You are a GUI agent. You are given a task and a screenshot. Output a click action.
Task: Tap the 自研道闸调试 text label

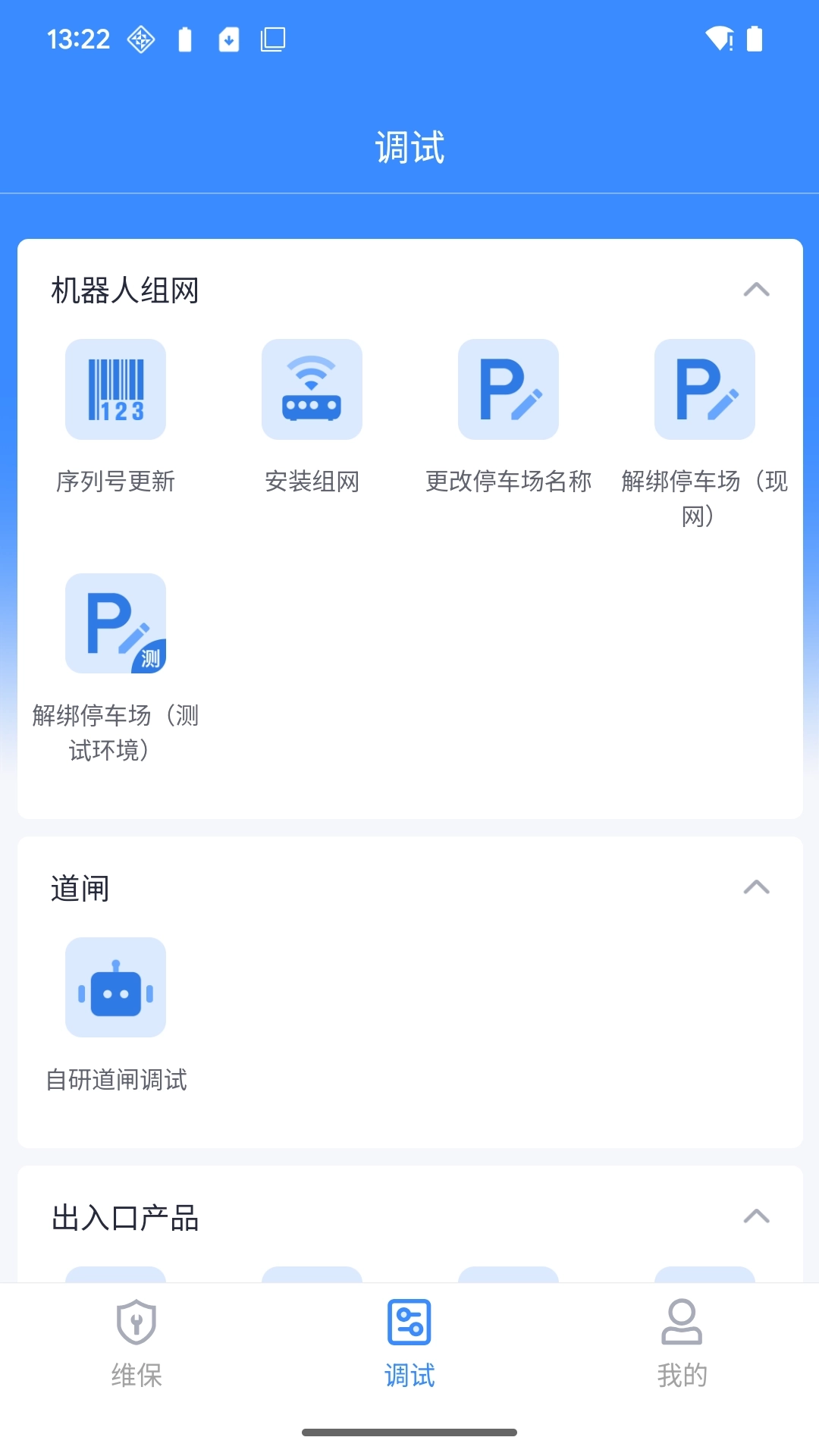click(117, 1080)
